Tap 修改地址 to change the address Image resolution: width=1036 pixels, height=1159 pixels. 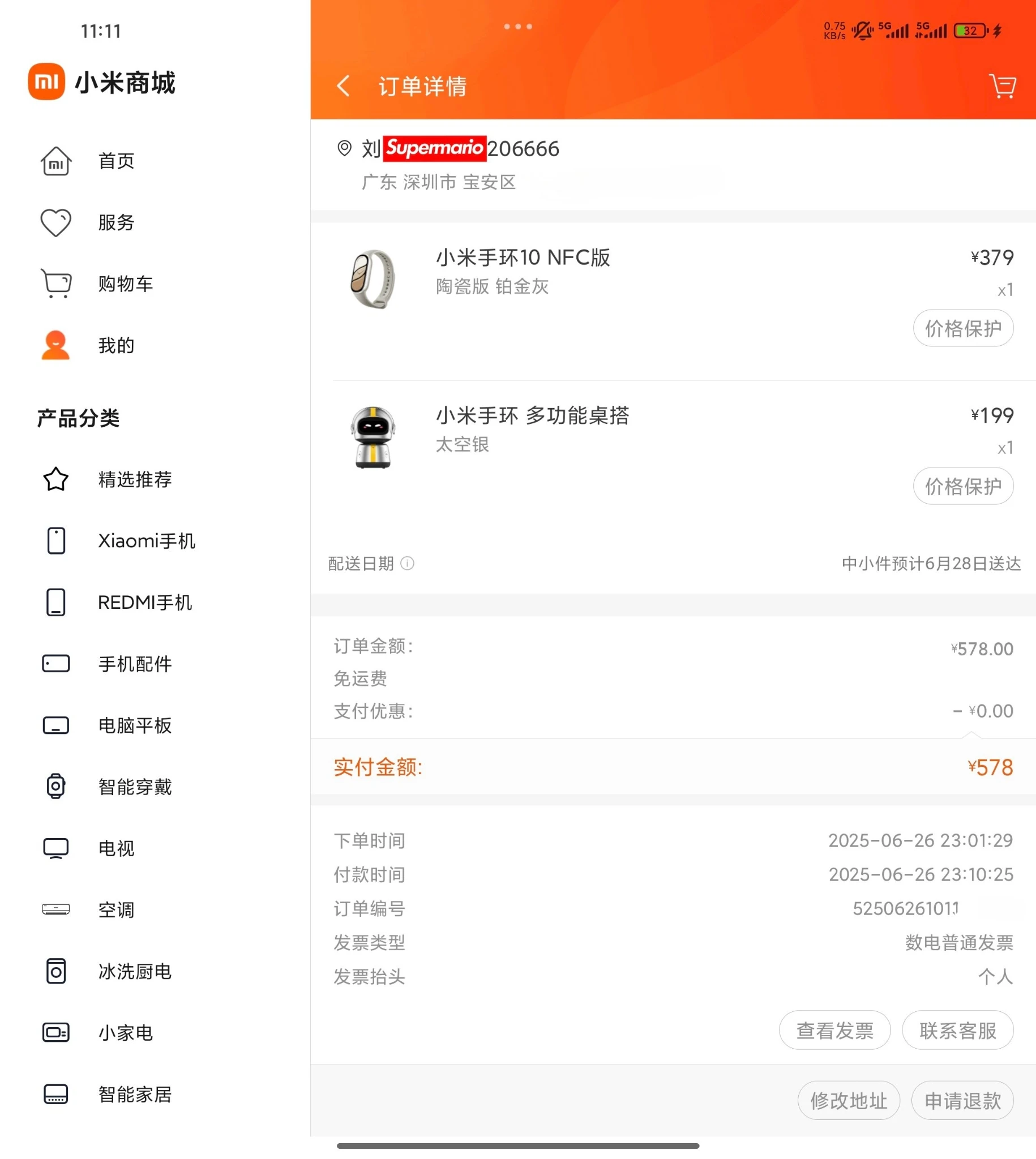(x=848, y=1100)
